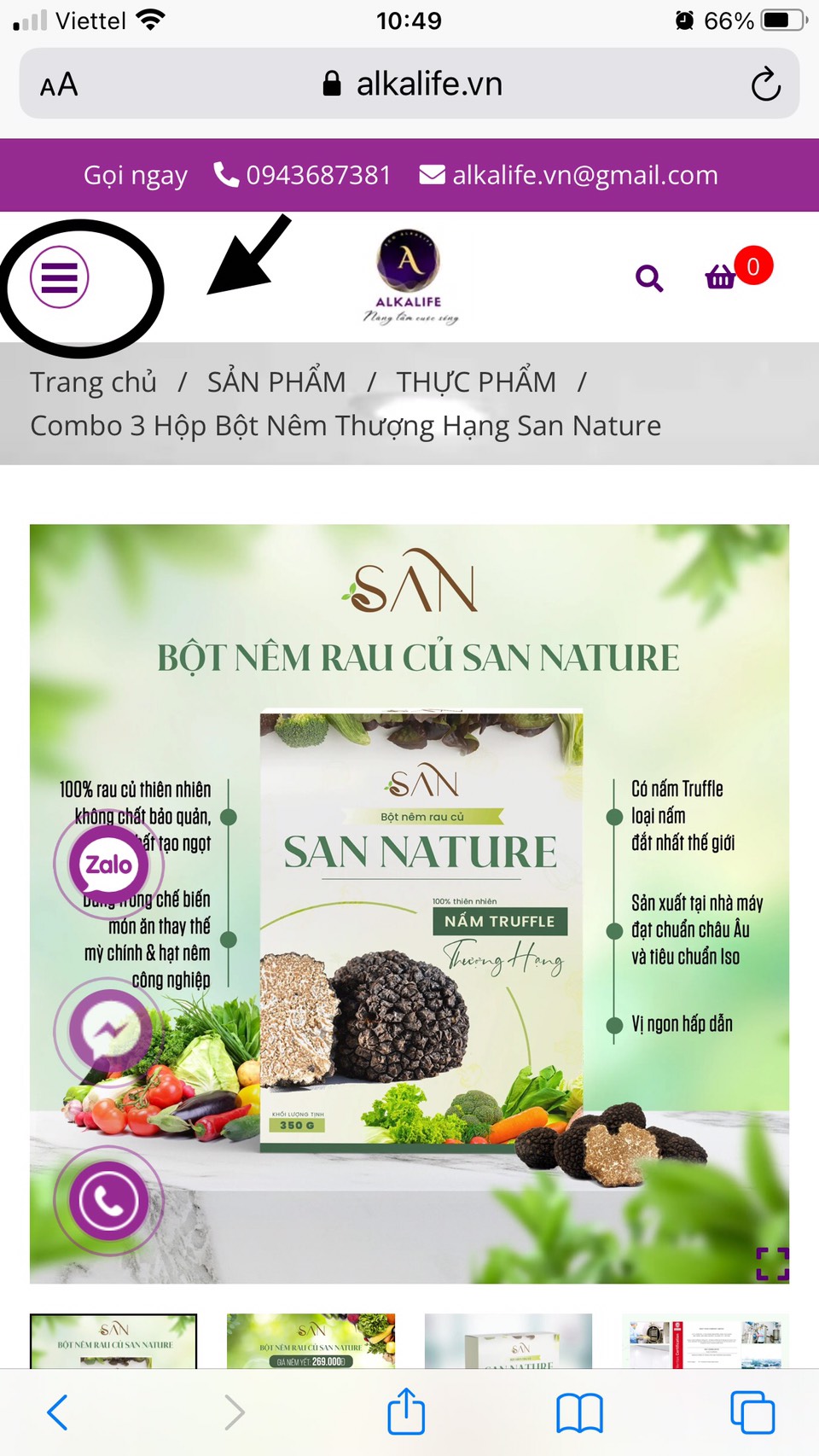Search the Alkalife store
819x1456 pixels.
click(x=649, y=278)
